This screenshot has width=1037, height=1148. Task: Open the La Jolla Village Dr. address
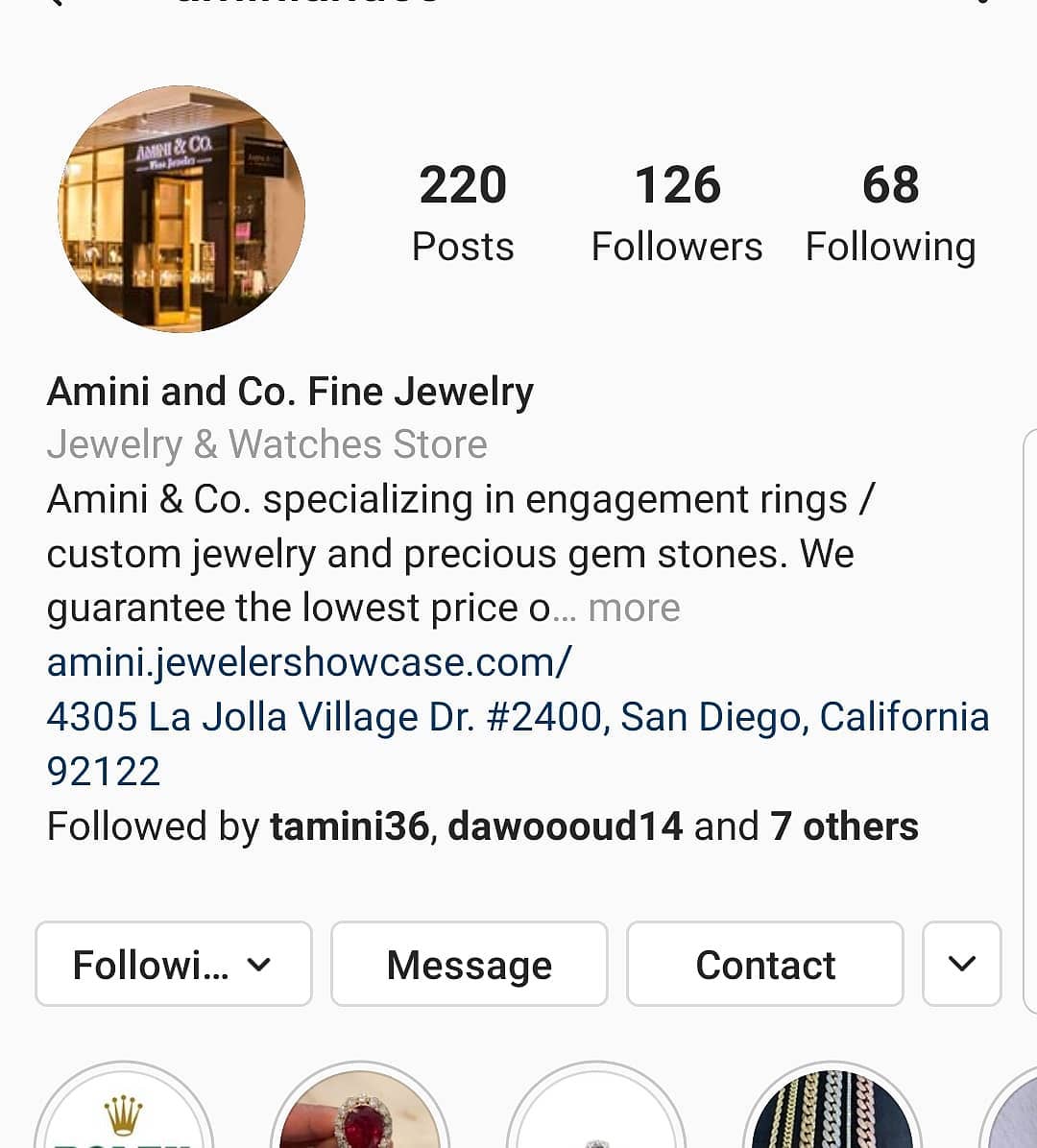(517, 718)
